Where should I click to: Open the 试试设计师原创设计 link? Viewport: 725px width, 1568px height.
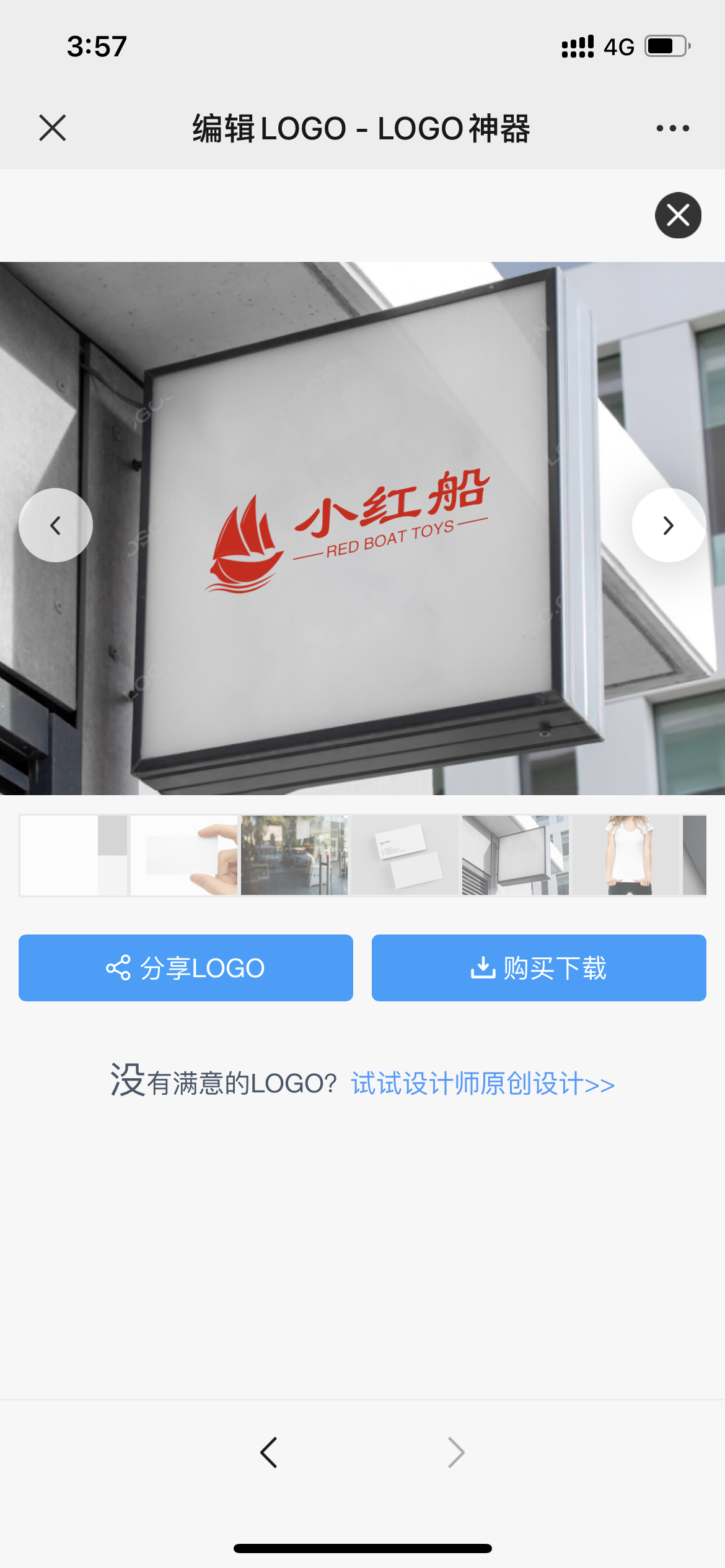click(483, 1084)
